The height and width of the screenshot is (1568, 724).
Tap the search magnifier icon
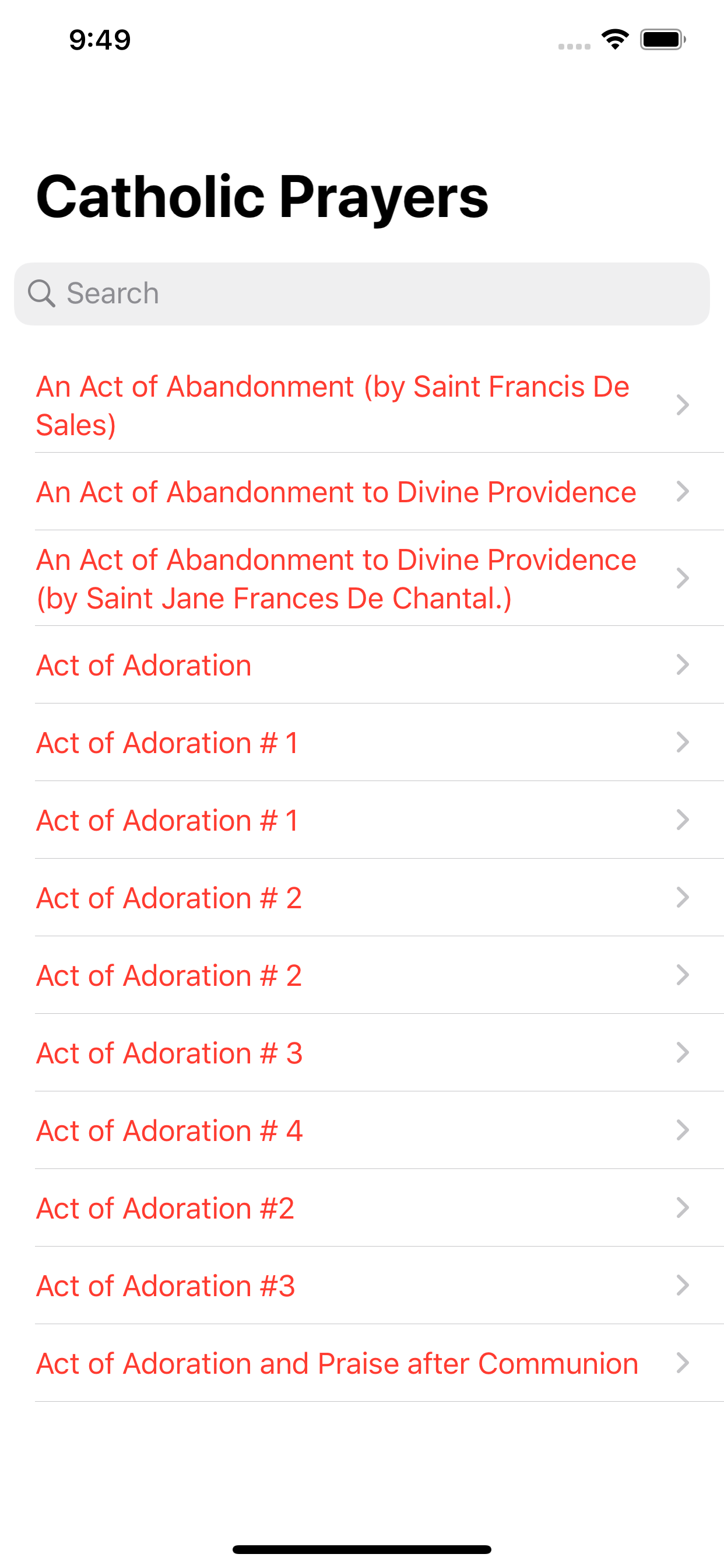41,293
